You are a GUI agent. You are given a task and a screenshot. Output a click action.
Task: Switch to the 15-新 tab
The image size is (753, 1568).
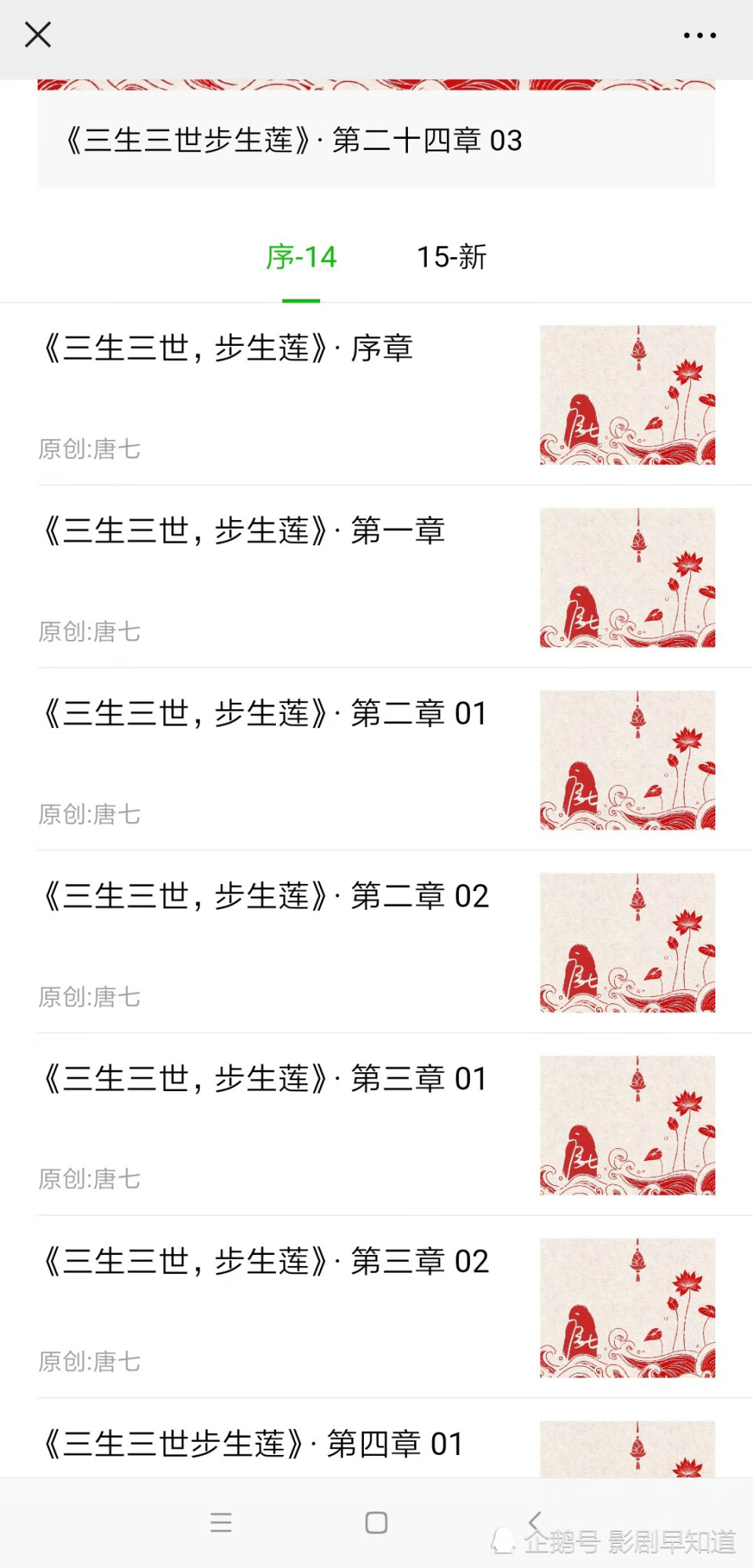453,256
